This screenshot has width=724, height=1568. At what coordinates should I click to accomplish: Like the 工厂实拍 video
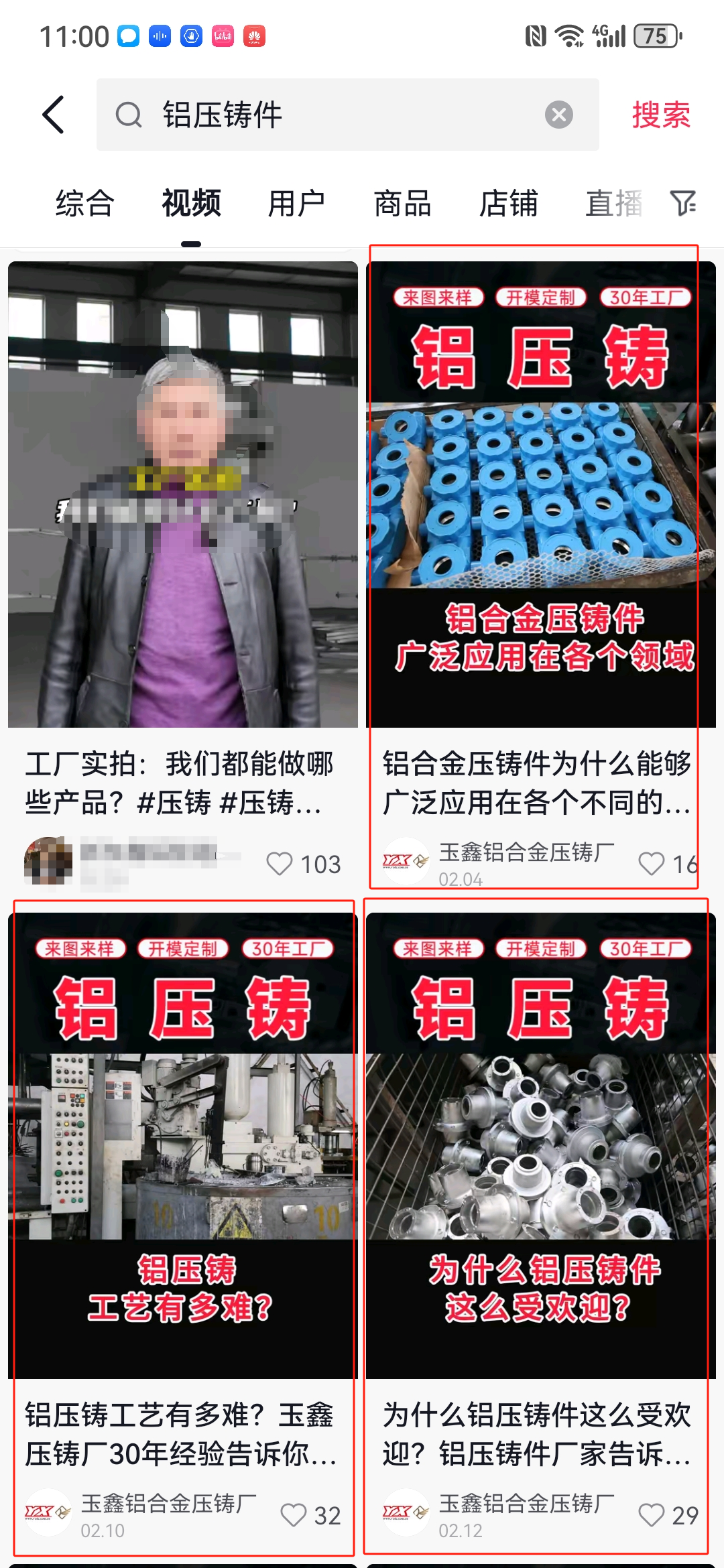280,864
